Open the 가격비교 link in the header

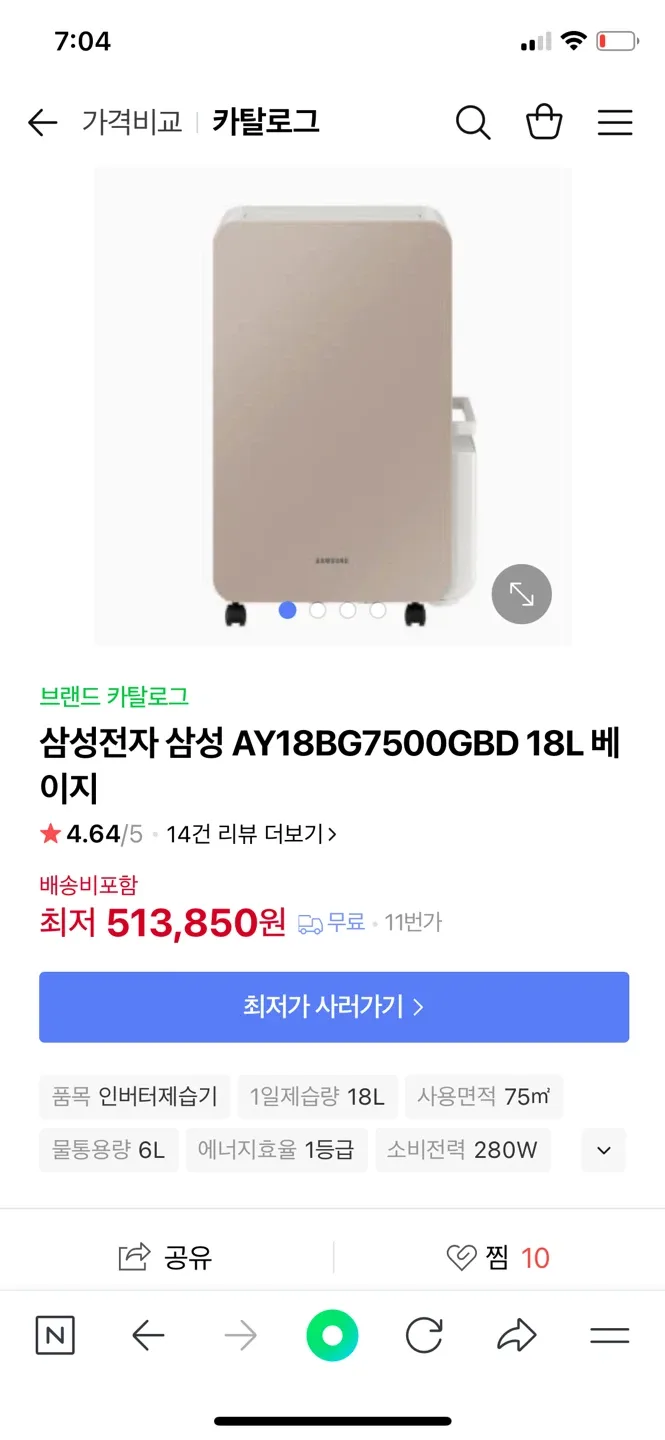(132, 123)
